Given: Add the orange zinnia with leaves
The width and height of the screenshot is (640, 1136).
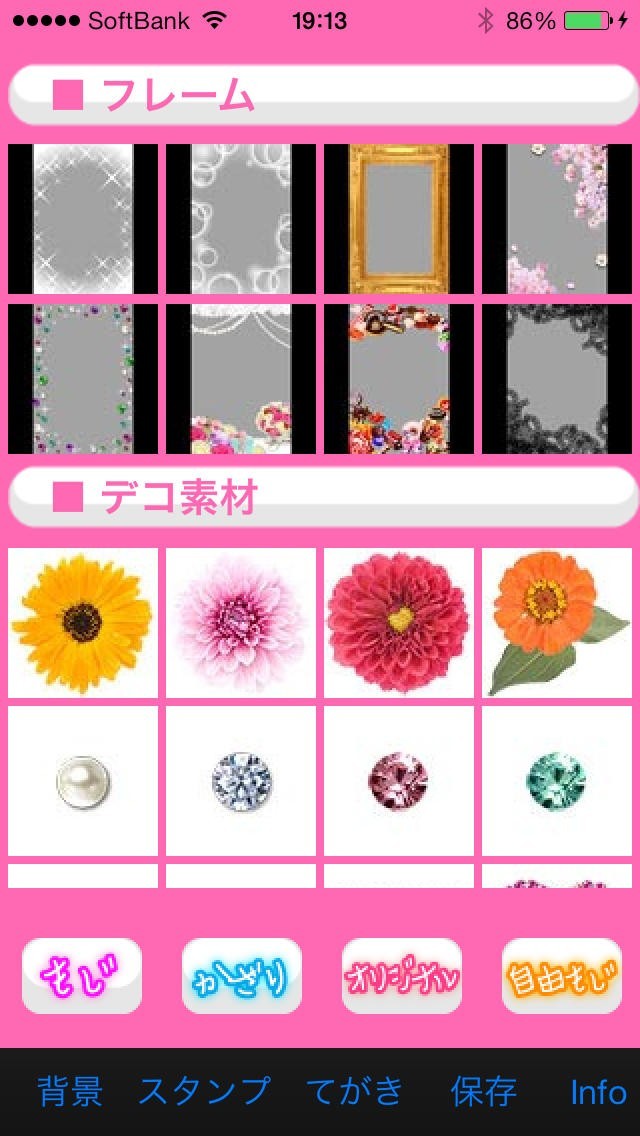Looking at the screenshot, I should [x=557, y=623].
